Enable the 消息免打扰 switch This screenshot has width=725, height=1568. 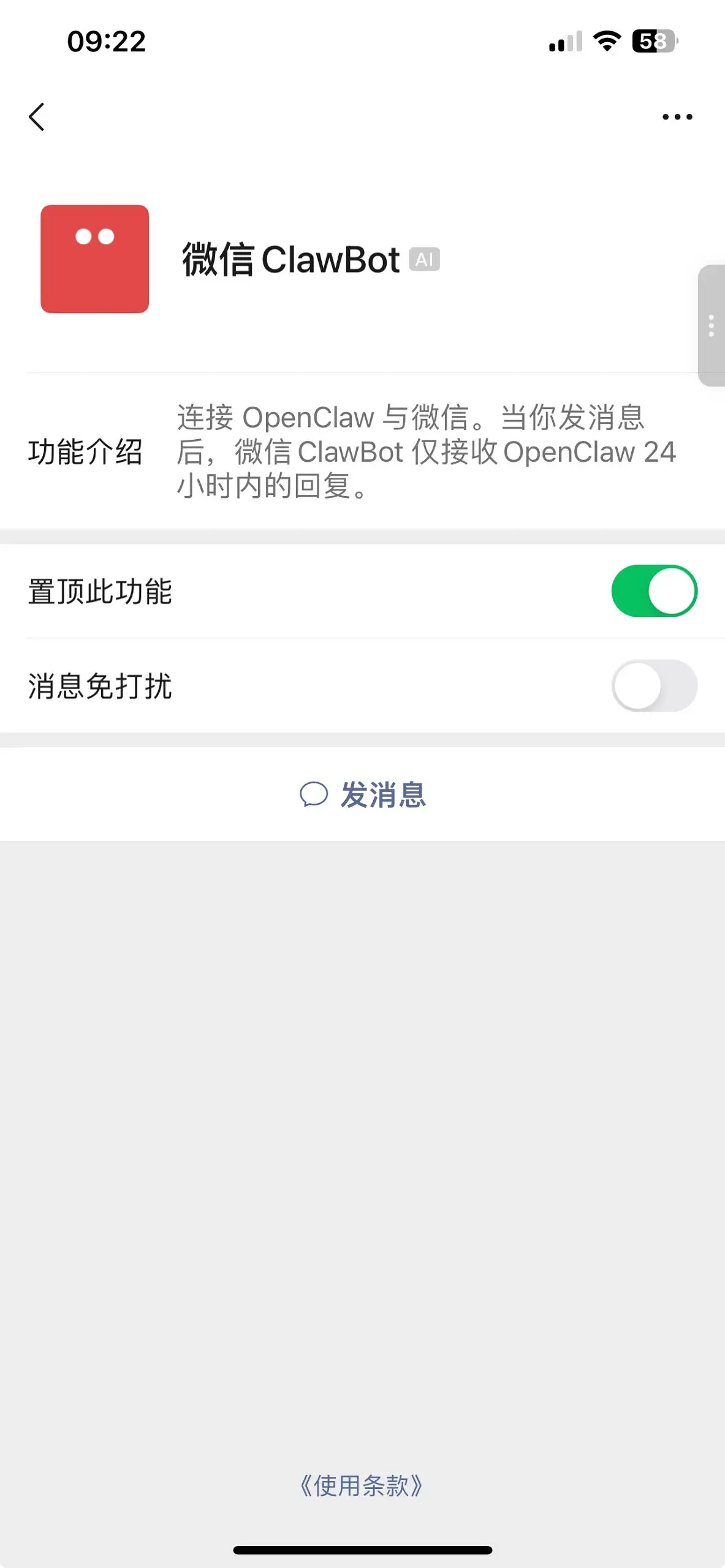coord(654,685)
